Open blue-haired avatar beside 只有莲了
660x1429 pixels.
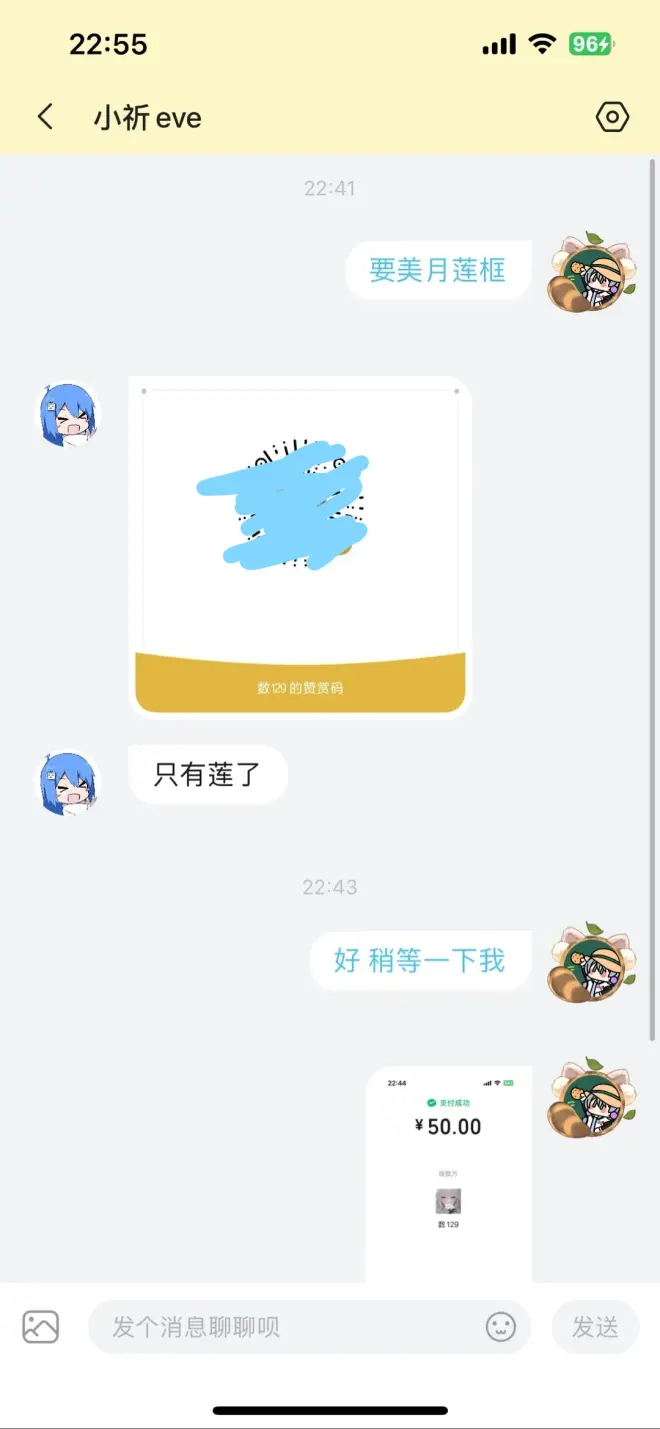(x=69, y=783)
